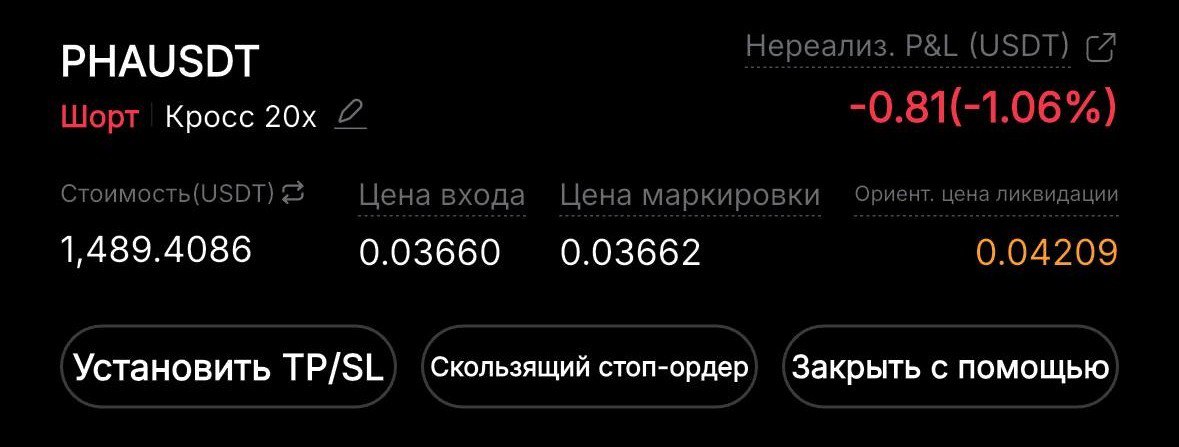The height and width of the screenshot is (447, 1179).
Task: Edit the Кросс 20x leverage setting
Action: pos(351,116)
